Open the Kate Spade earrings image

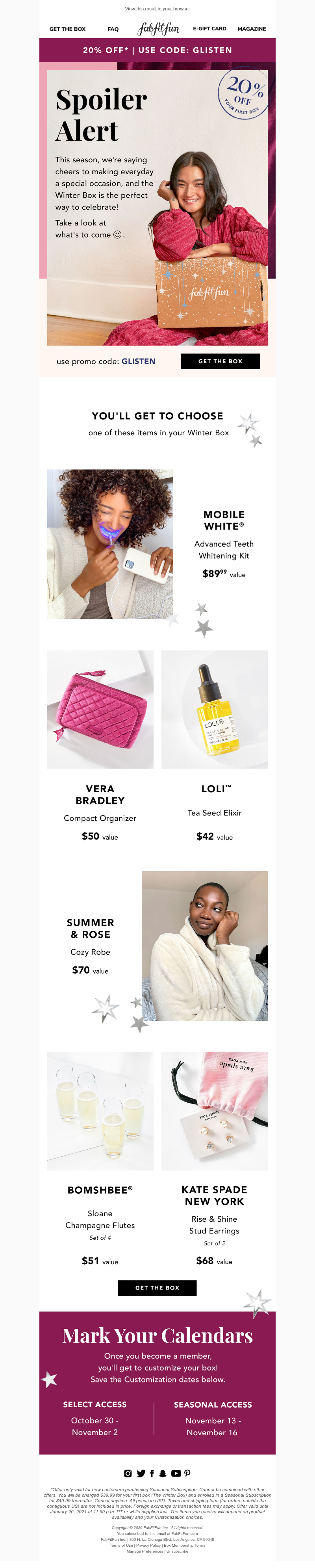click(x=214, y=1111)
